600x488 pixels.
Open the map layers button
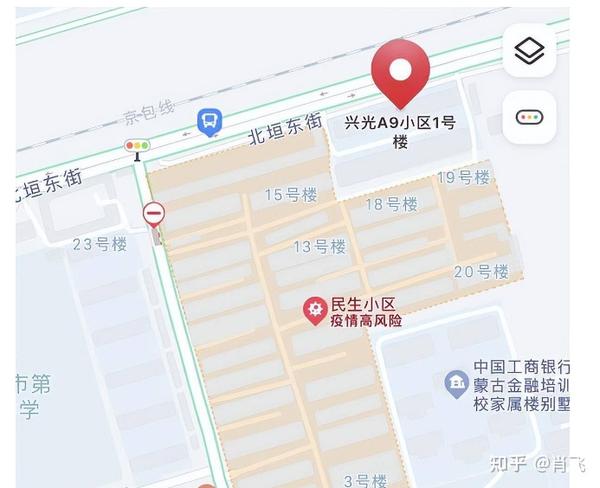[529, 51]
